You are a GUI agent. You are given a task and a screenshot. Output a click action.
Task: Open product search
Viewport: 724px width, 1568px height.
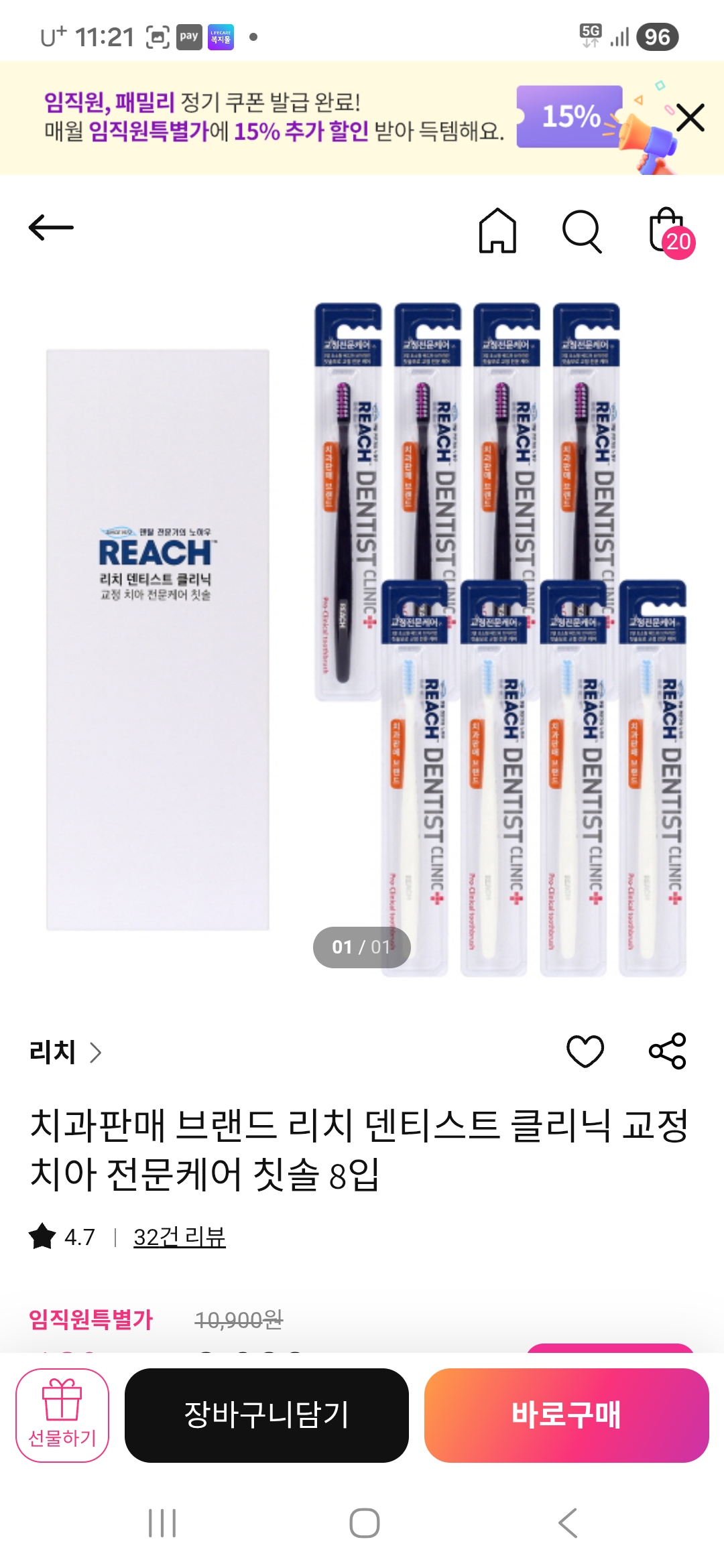tap(581, 231)
